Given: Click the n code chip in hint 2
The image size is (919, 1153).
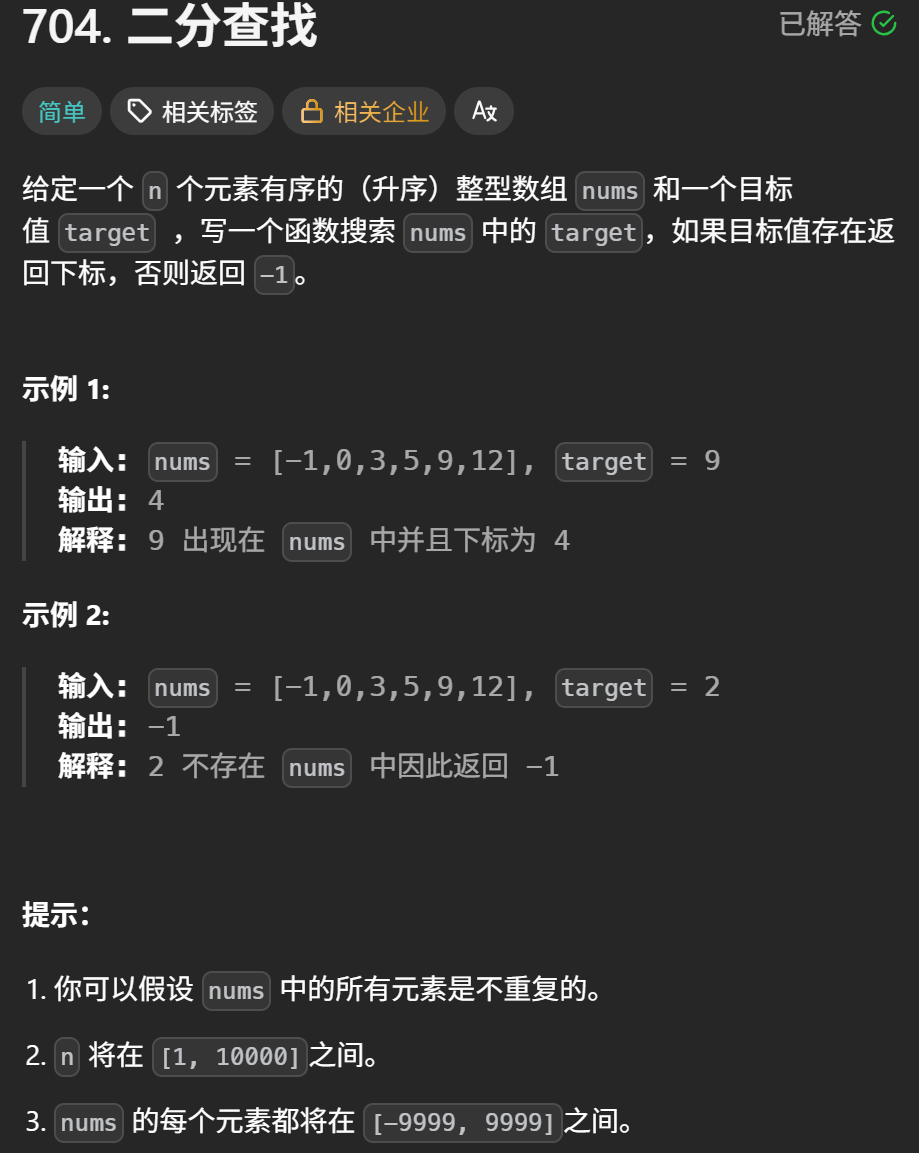Looking at the screenshot, I should coord(66,1057).
